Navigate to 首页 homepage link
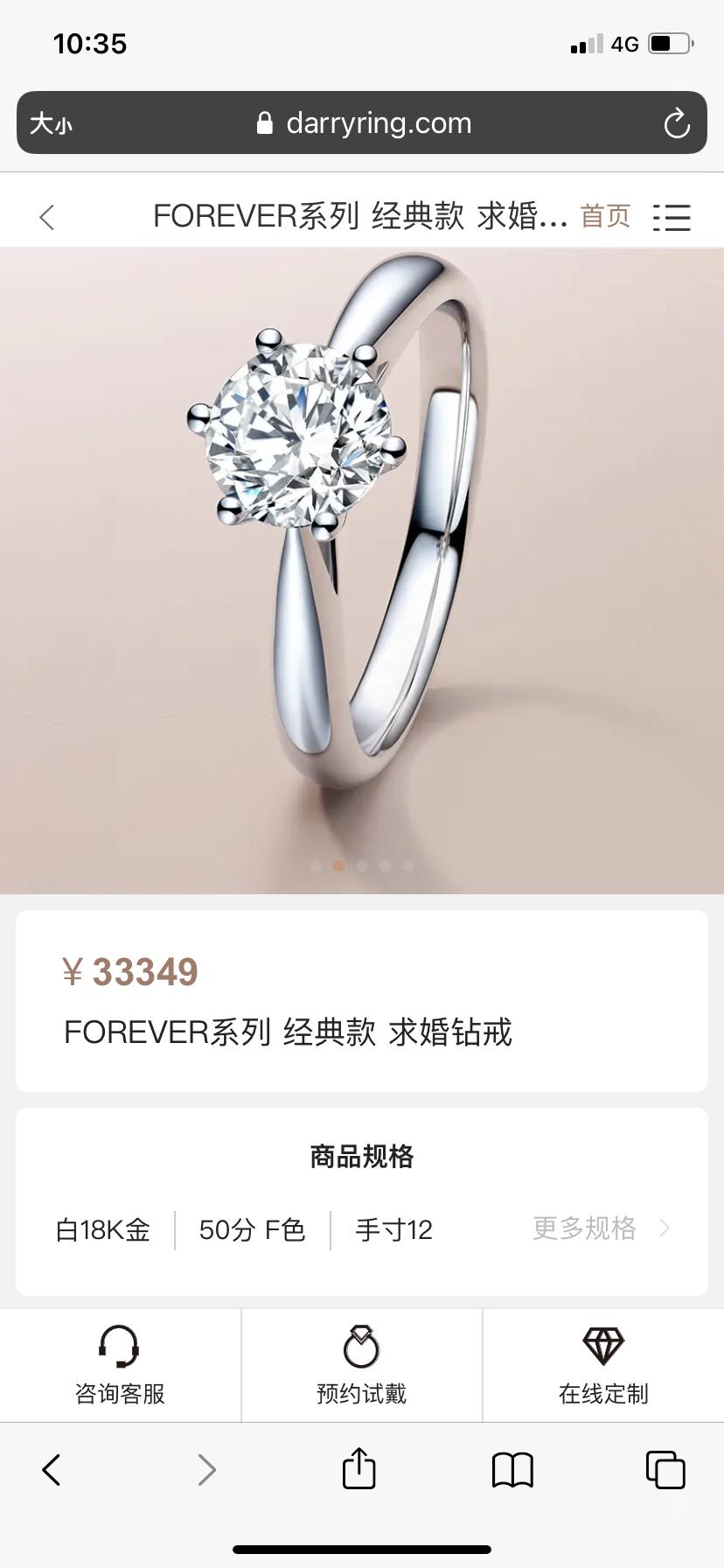The image size is (724, 1568). (603, 217)
